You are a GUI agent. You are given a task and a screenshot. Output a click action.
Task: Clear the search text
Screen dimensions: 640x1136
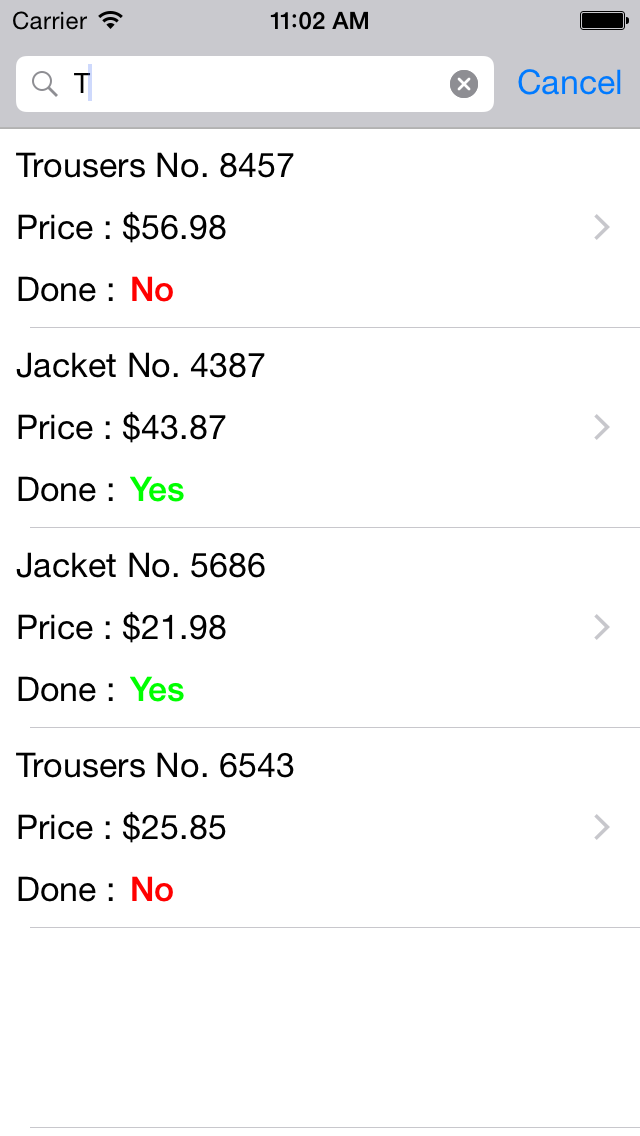coord(464,84)
